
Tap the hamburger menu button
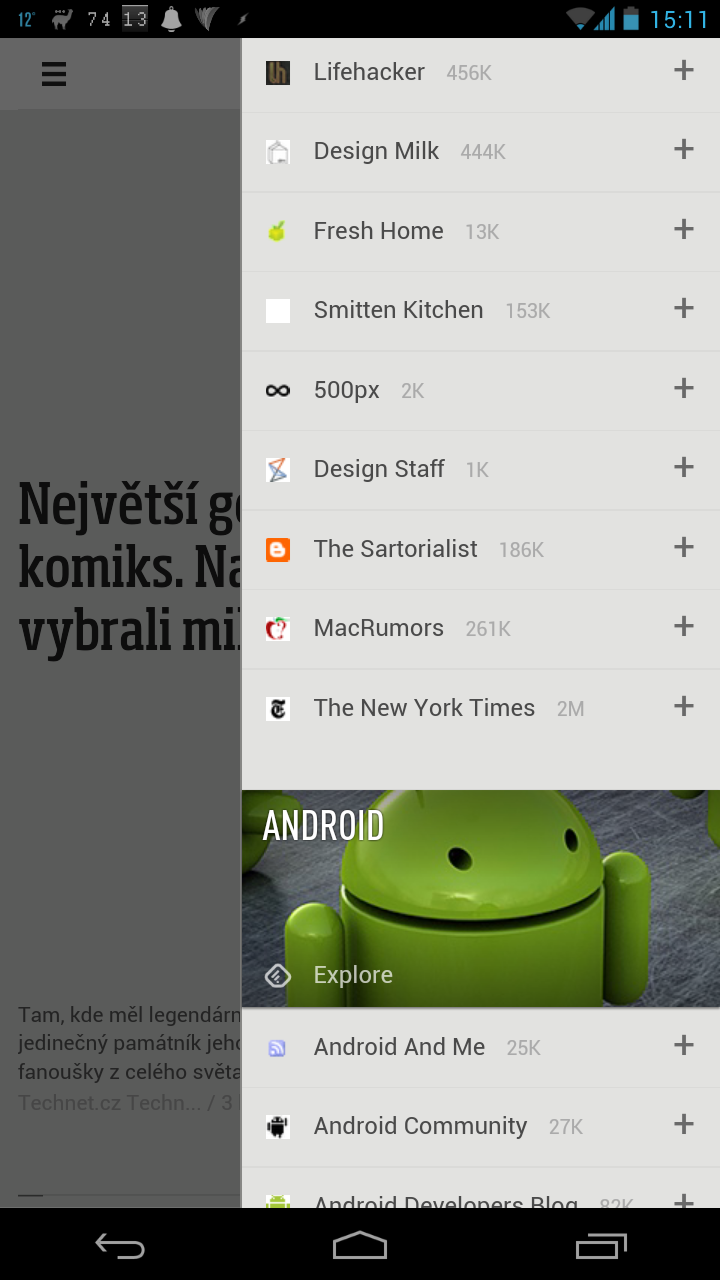tap(54, 73)
